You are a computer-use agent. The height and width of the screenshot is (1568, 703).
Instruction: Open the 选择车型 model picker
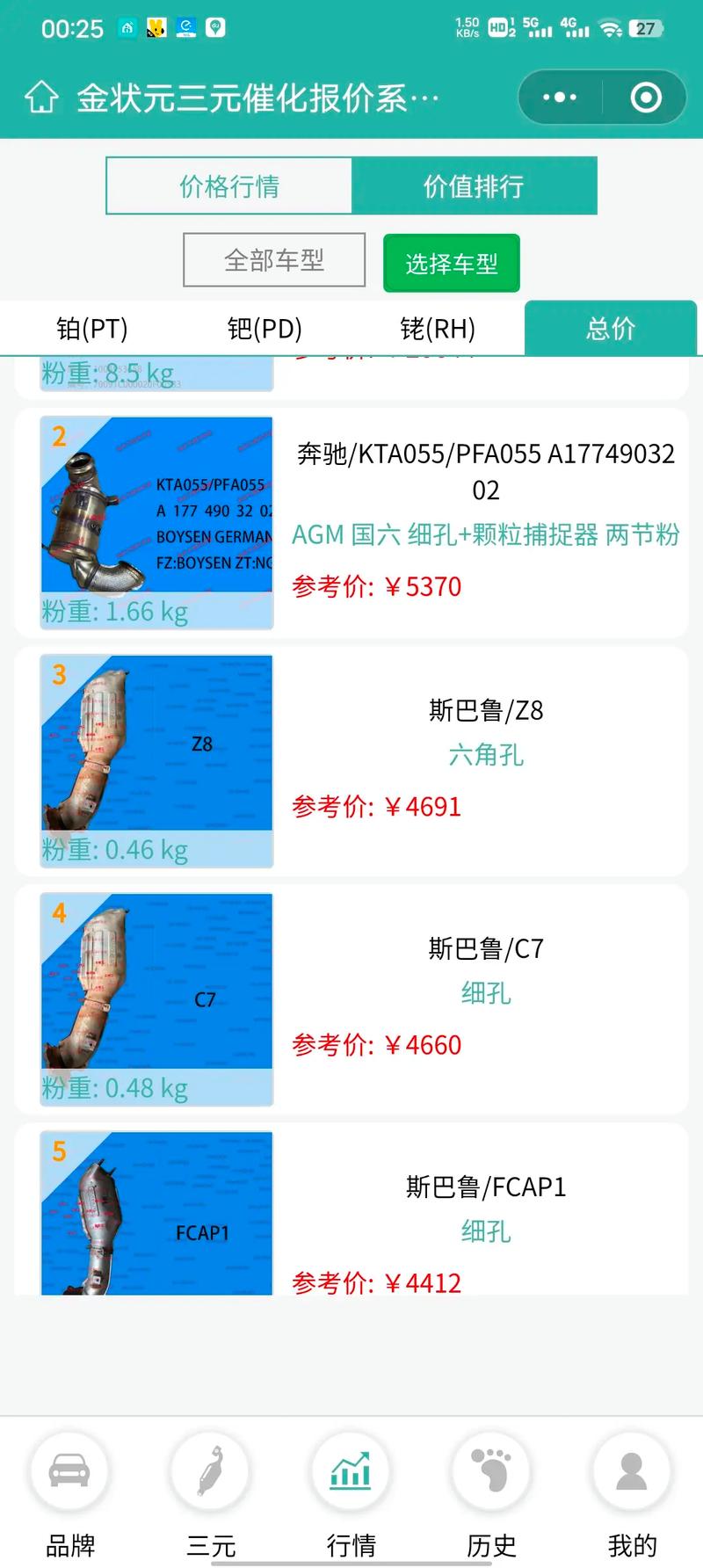click(451, 261)
